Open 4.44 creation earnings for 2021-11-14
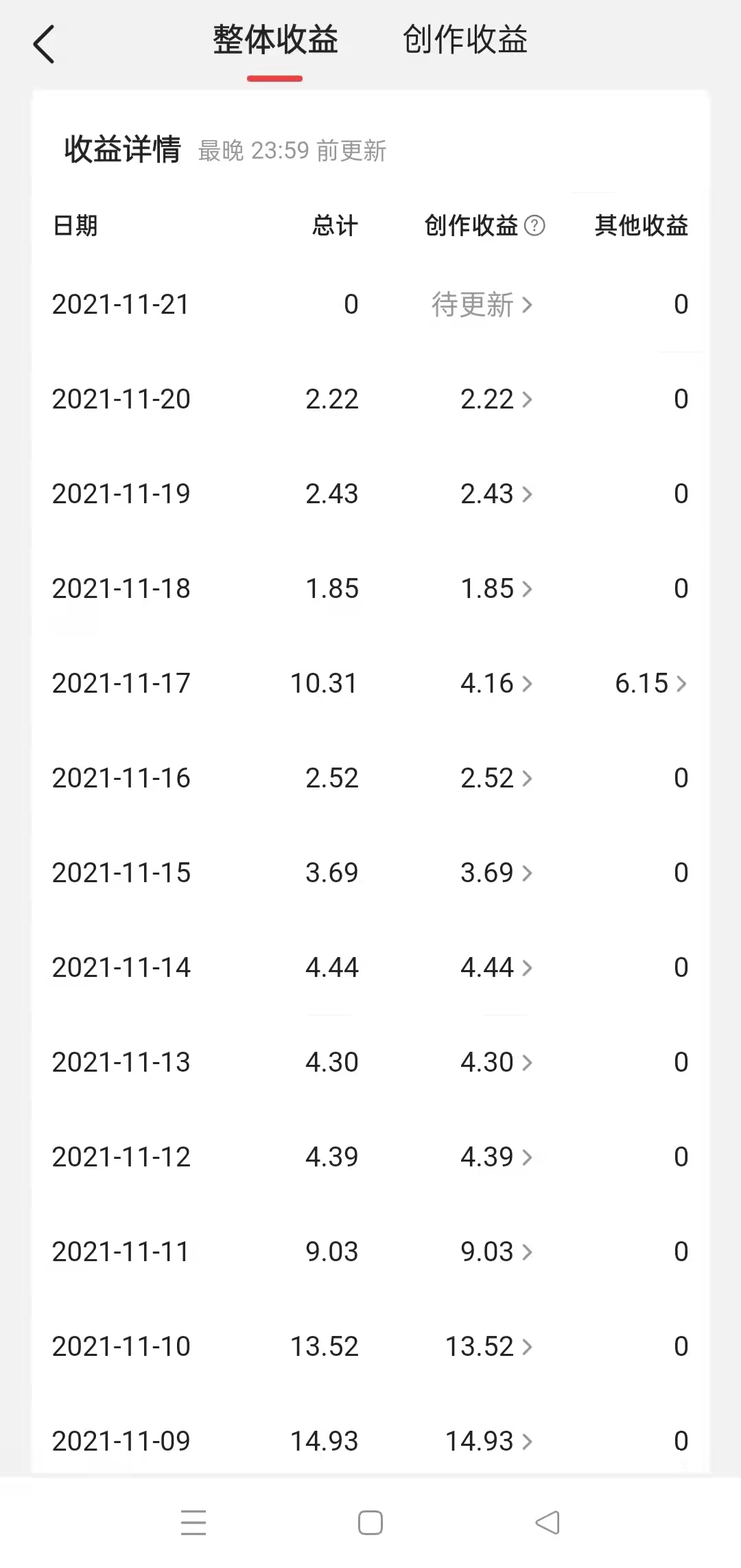The width and height of the screenshot is (741, 1568). click(495, 967)
